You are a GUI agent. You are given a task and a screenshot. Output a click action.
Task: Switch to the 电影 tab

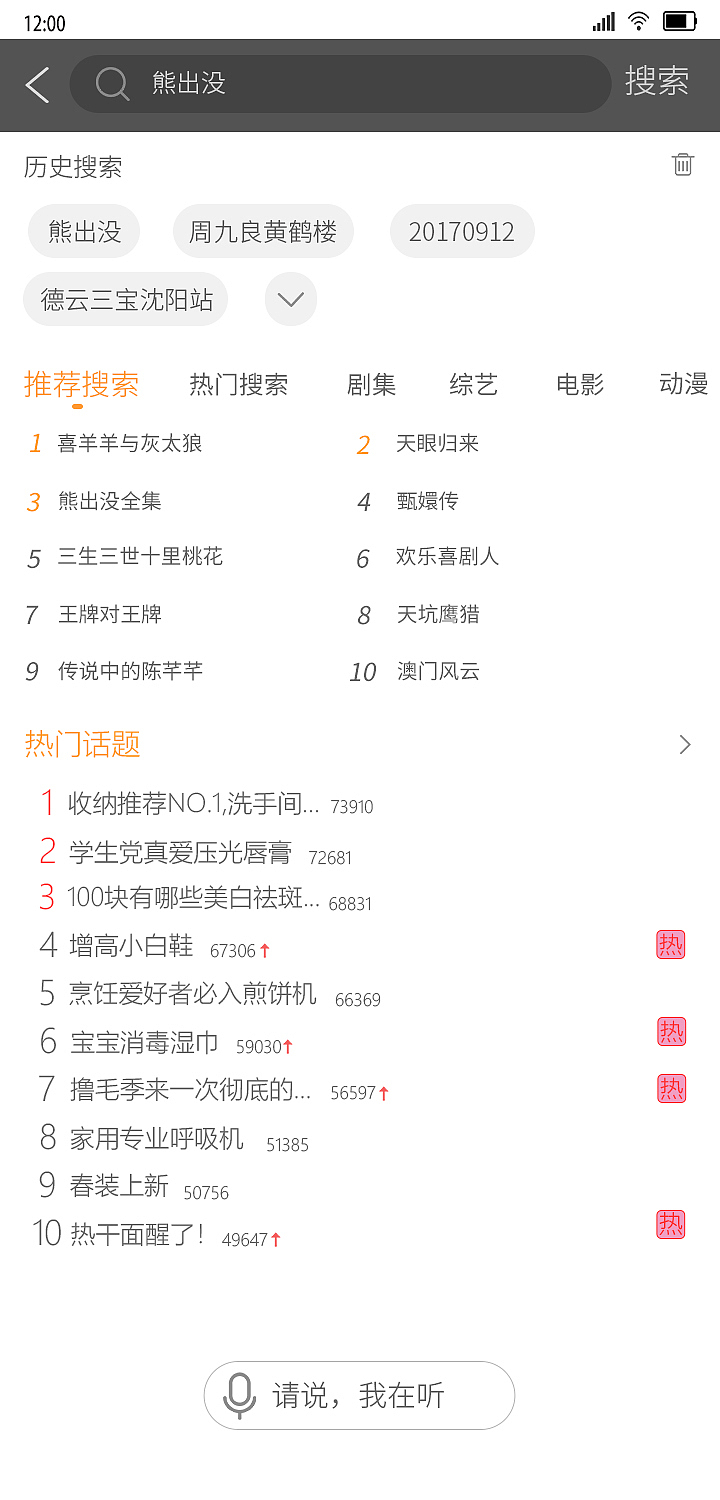tap(578, 385)
